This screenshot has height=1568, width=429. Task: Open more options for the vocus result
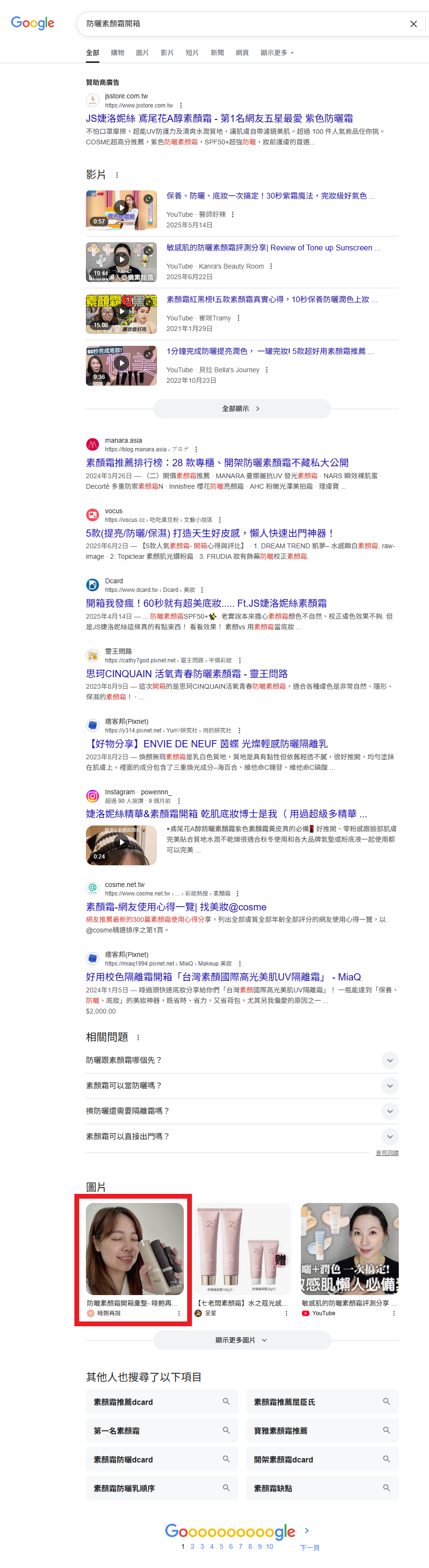tap(219, 520)
